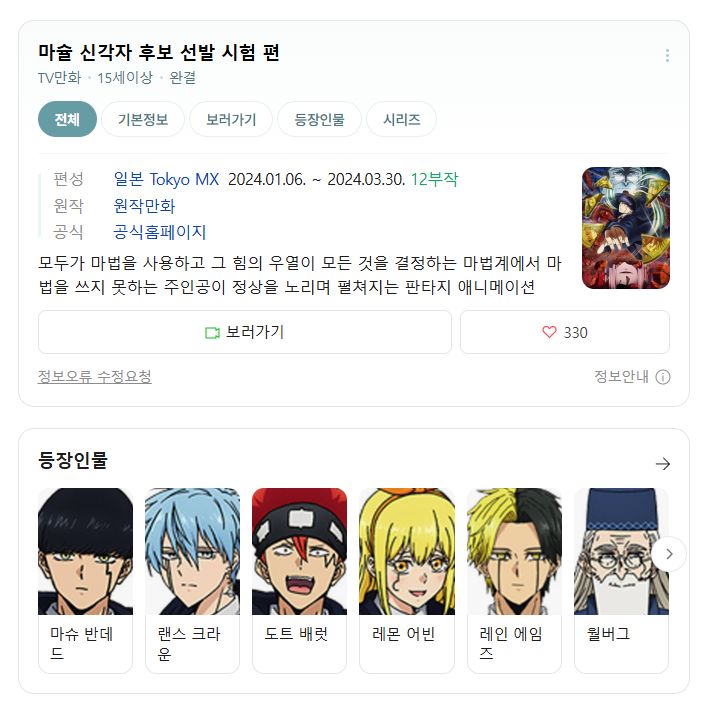
Task: Tap the green 보러가기 watch button
Action: [244, 332]
